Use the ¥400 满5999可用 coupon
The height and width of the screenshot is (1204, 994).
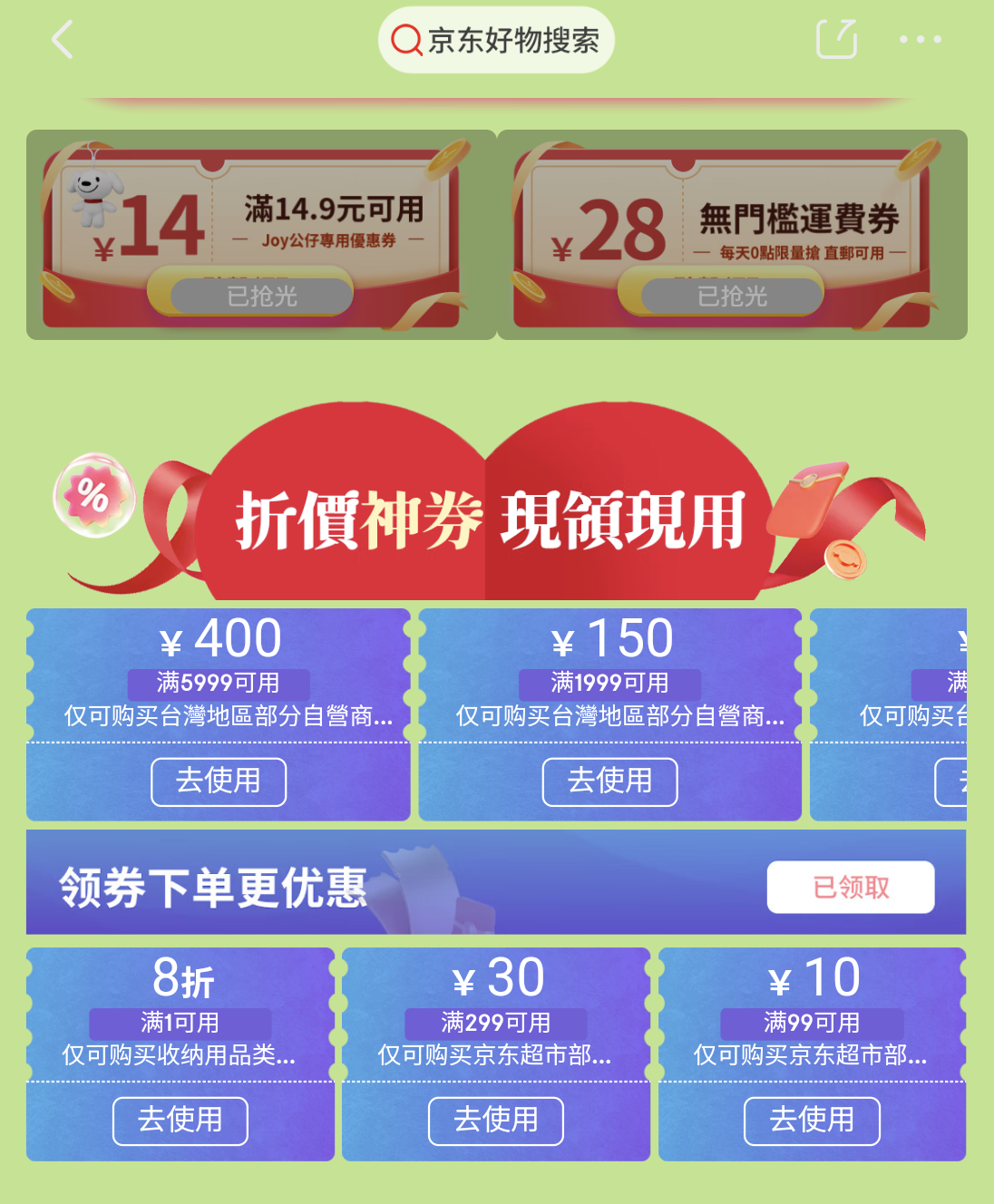(x=219, y=782)
